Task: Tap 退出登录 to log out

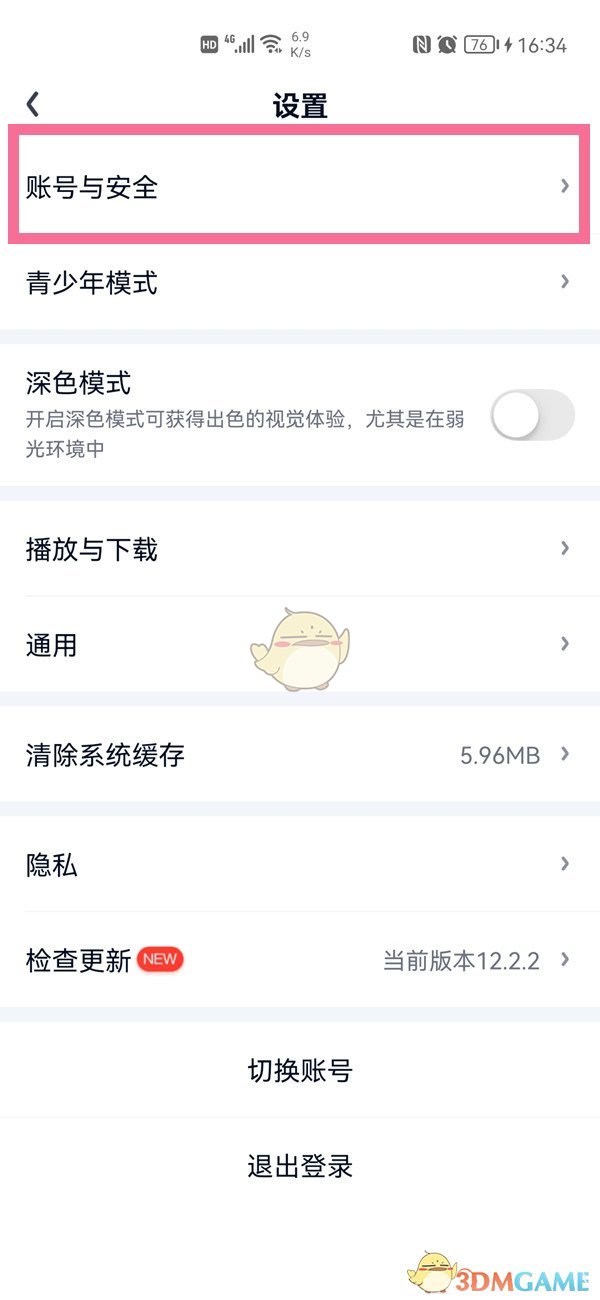Action: [x=300, y=1166]
